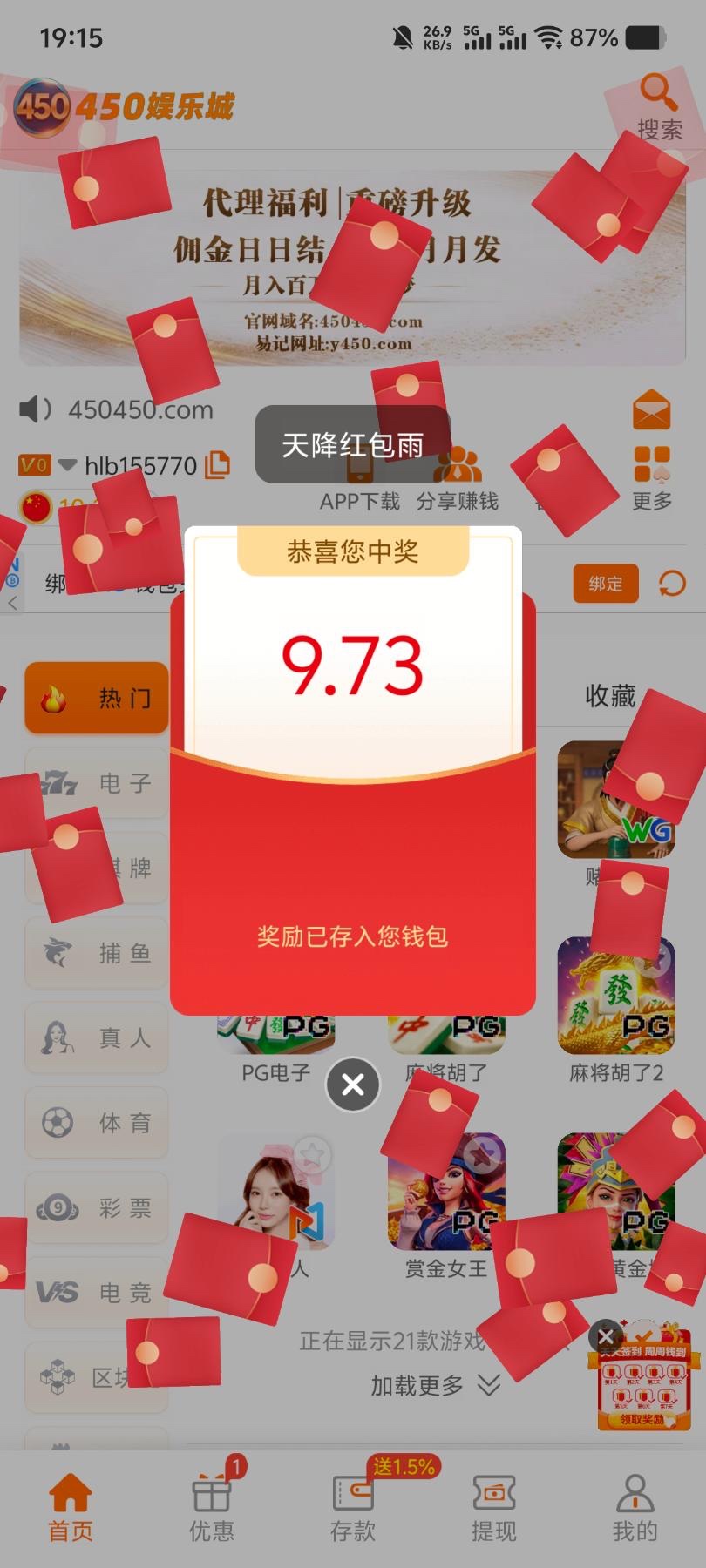Expand 加载更多 to load more games
This screenshot has height=1568, width=706.
[x=434, y=1385]
